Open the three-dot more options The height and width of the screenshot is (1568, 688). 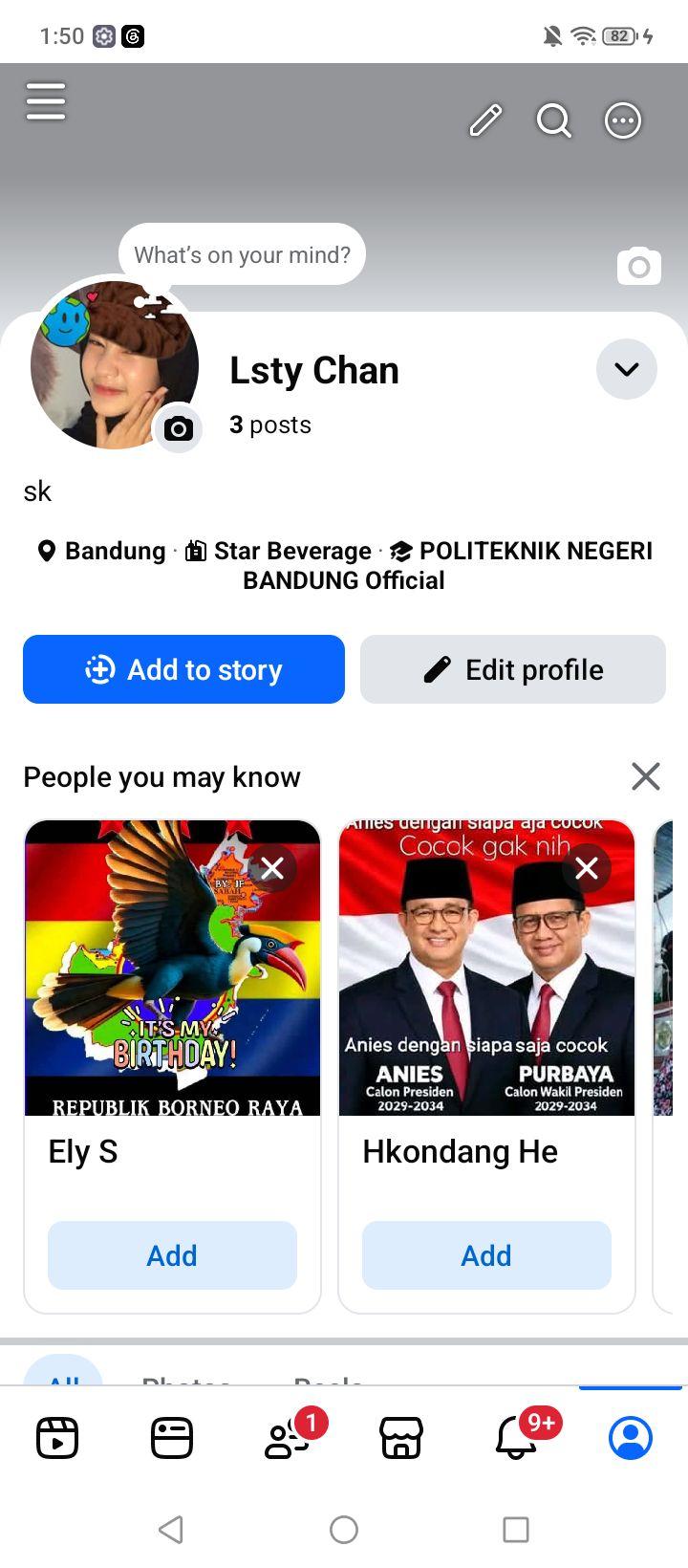(623, 121)
